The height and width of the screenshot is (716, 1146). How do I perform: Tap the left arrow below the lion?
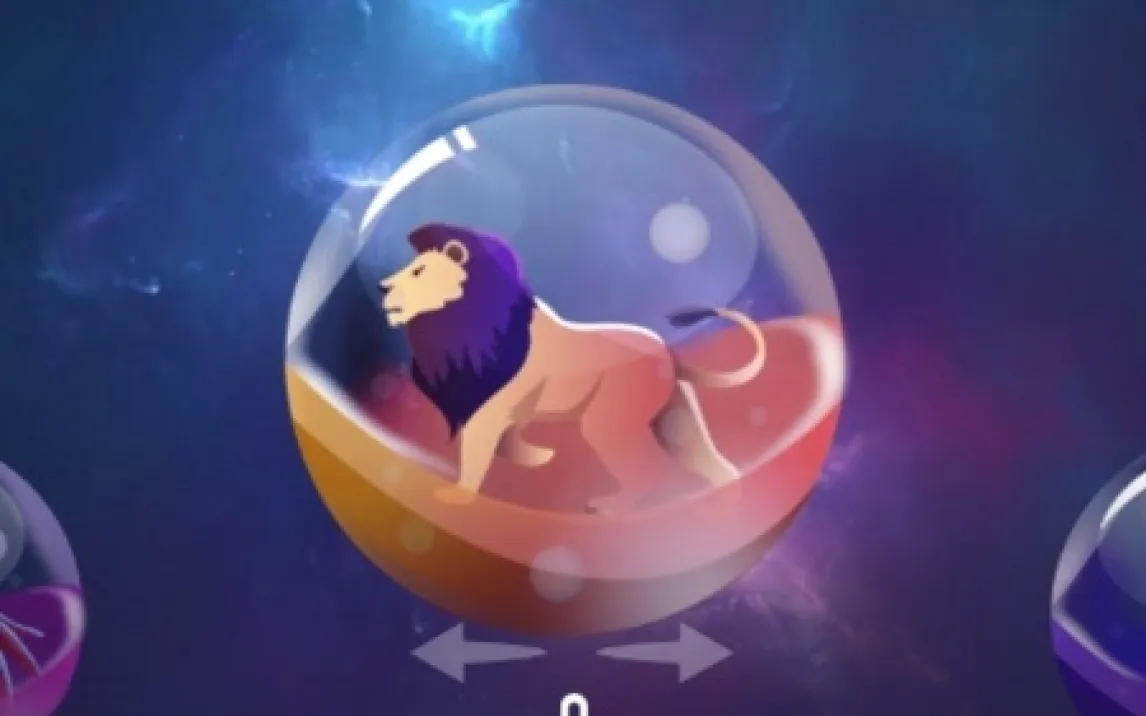click(476, 654)
